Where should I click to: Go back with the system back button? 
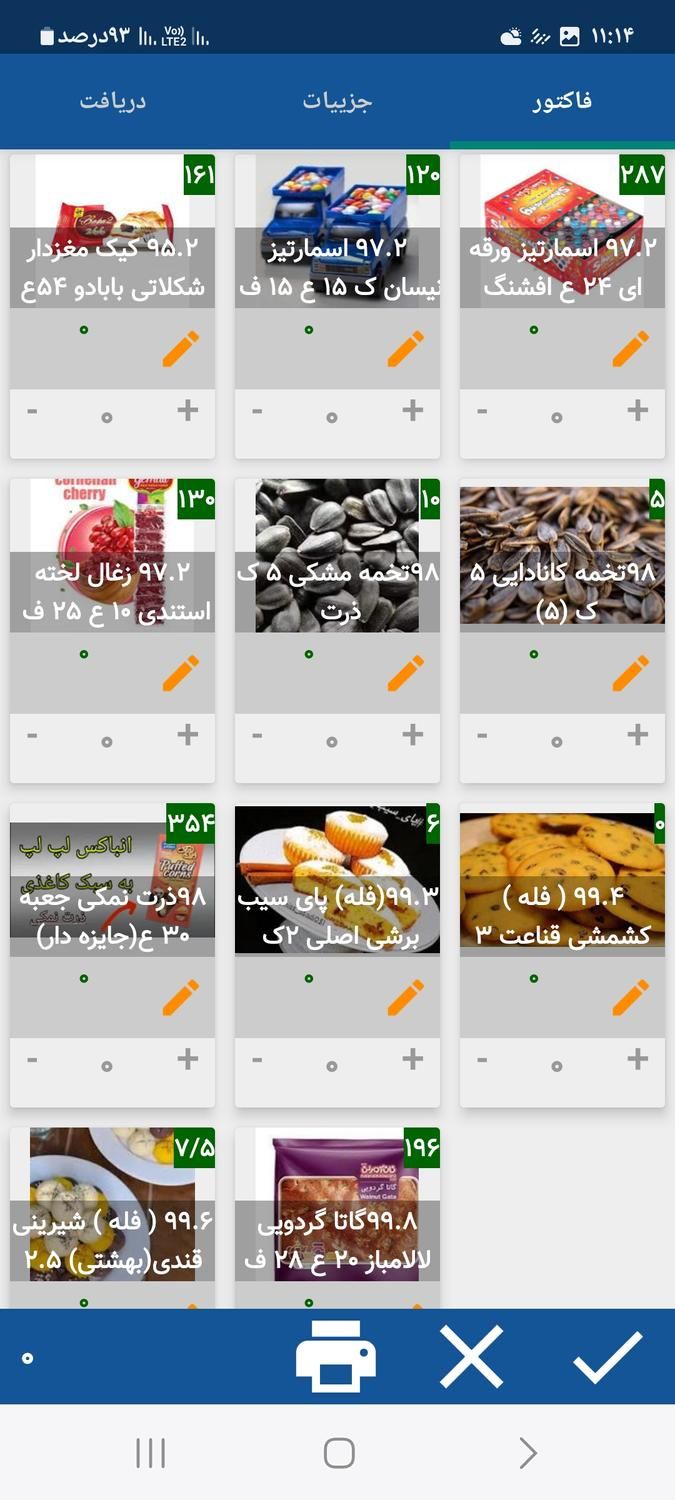(x=528, y=1453)
